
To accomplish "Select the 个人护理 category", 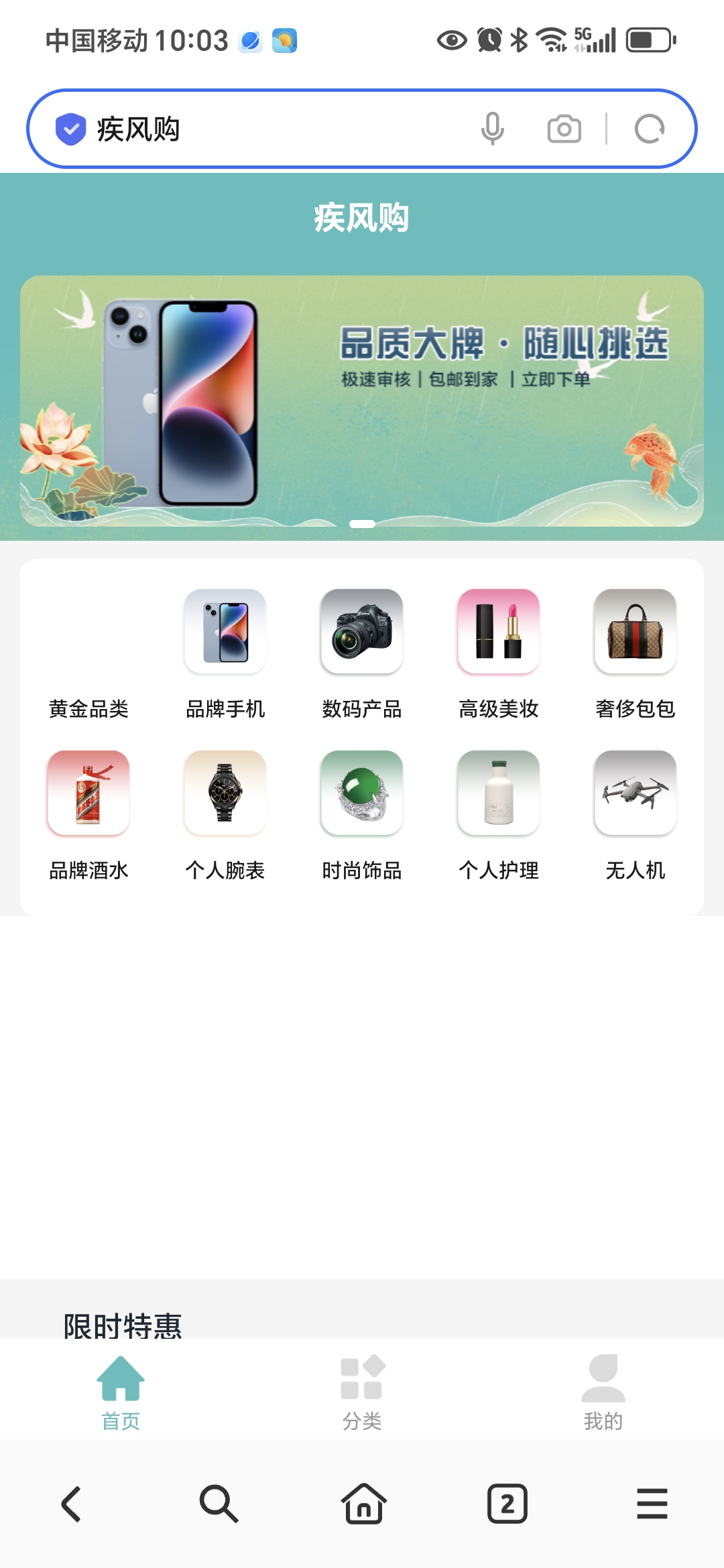I will (499, 815).
